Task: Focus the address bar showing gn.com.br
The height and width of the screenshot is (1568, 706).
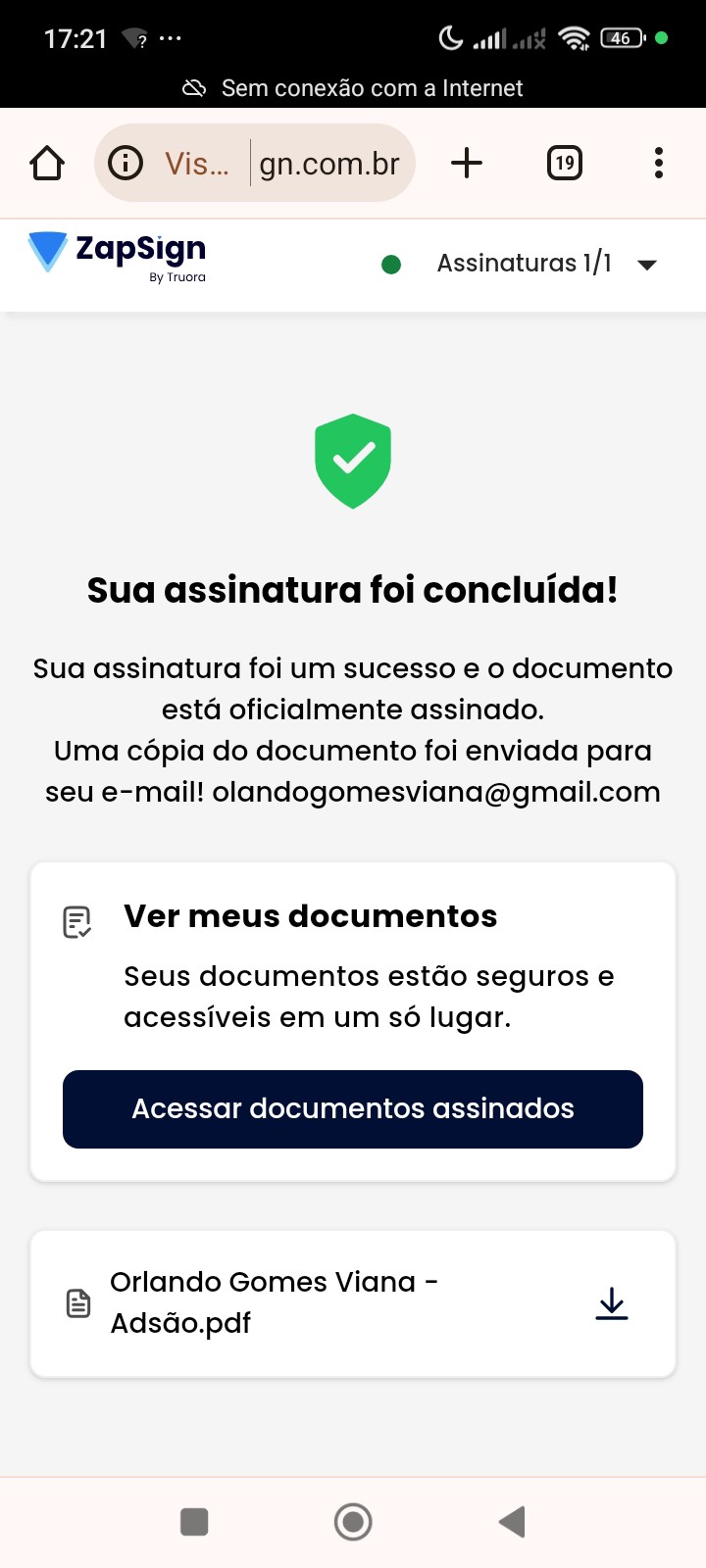Action: 329,163
